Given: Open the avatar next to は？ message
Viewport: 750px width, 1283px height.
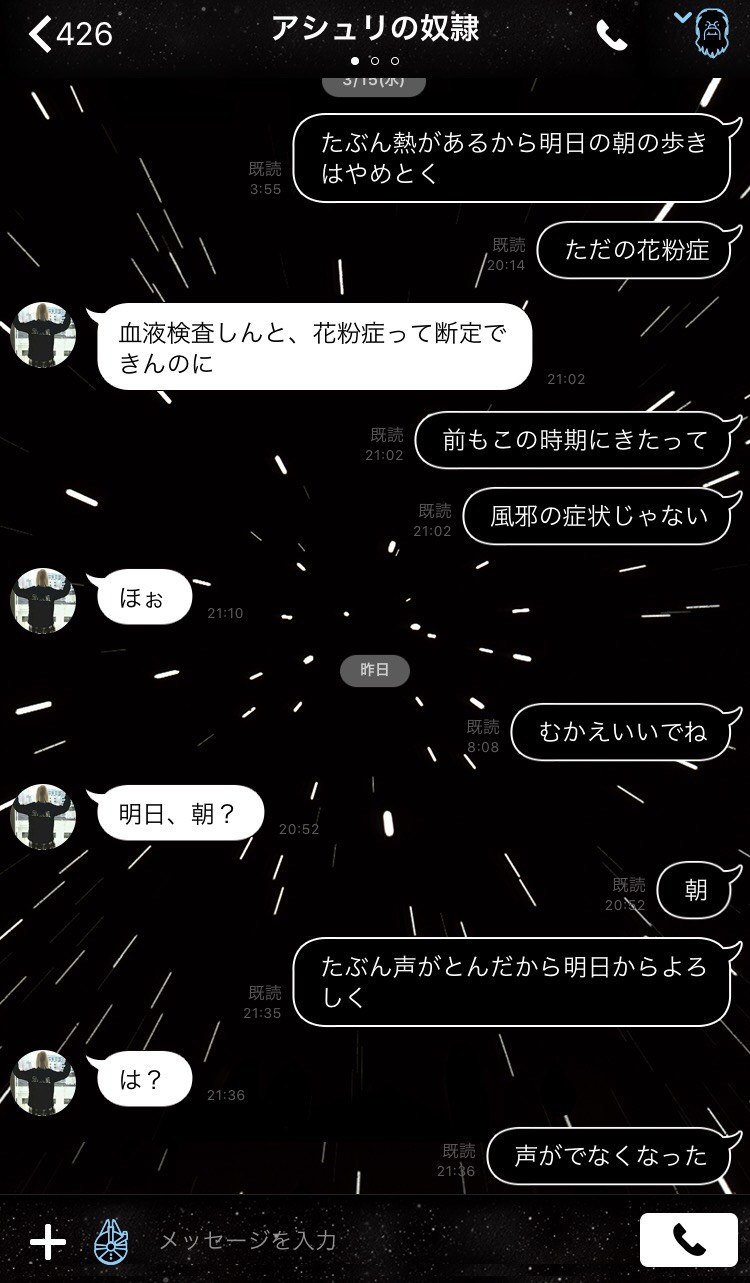Looking at the screenshot, I should (x=43, y=1083).
